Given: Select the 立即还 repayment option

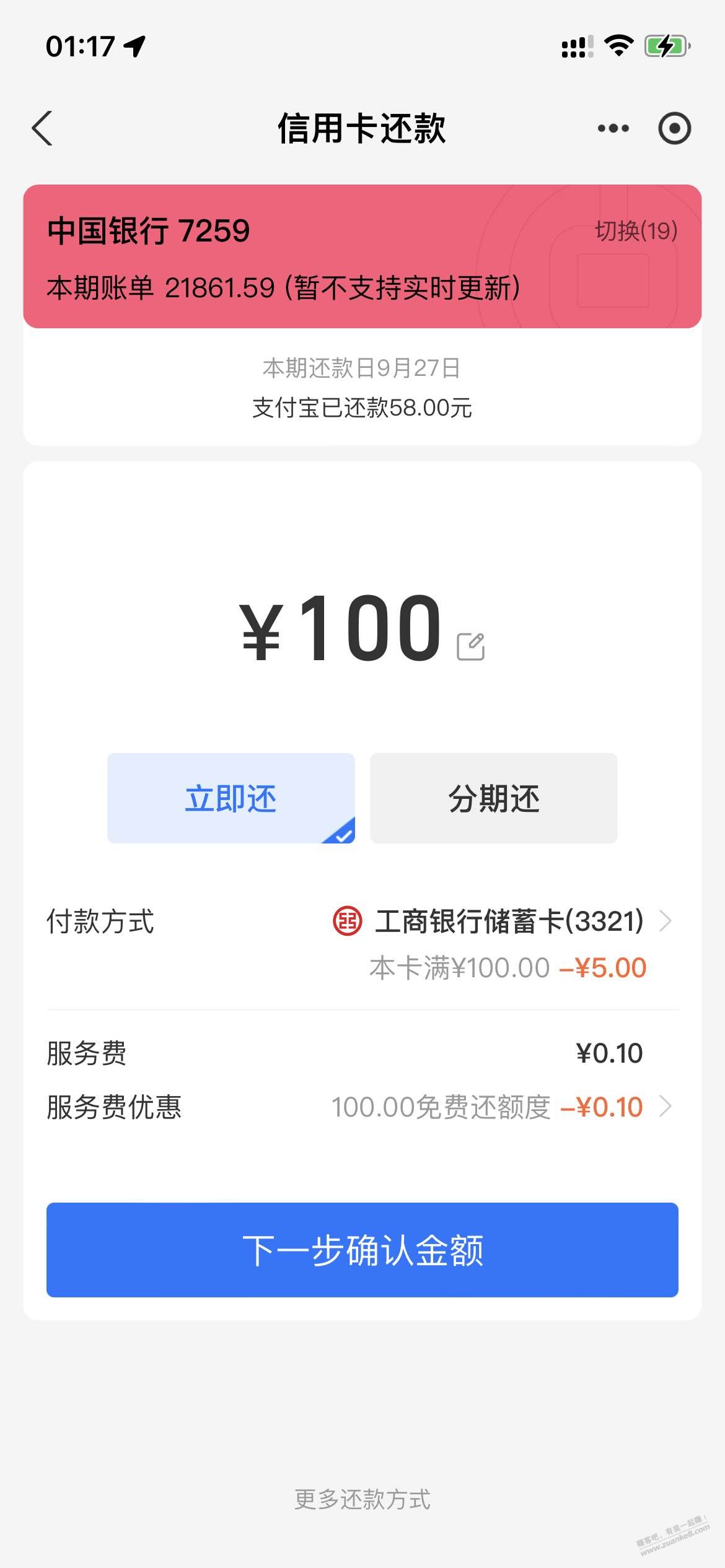Looking at the screenshot, I should coord(231,798).
